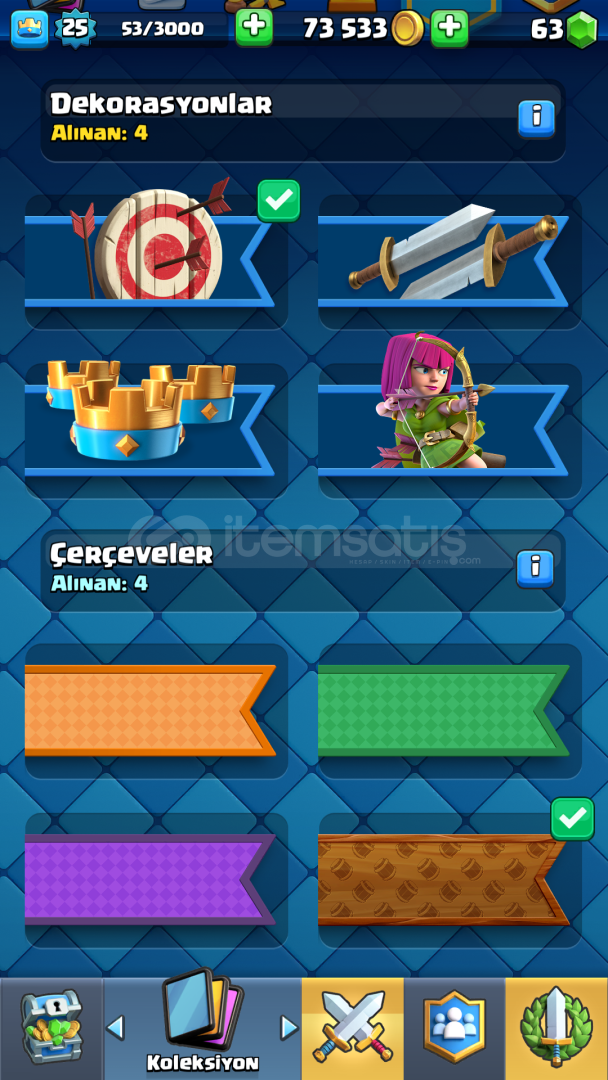Choose the three crowns decoration
The image size is (608, 1080).
[x=156, y=430]
